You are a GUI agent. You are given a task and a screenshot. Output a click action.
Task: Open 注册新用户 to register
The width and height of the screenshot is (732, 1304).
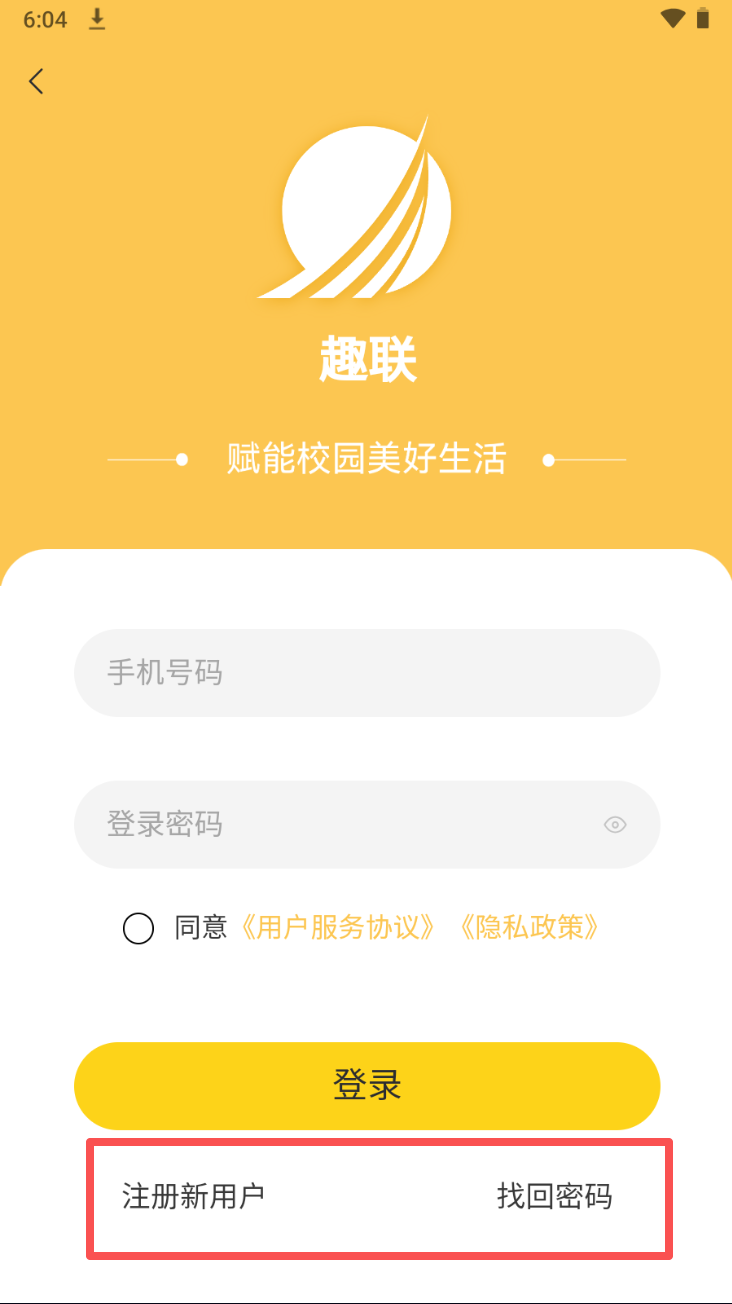(193, 1196)
